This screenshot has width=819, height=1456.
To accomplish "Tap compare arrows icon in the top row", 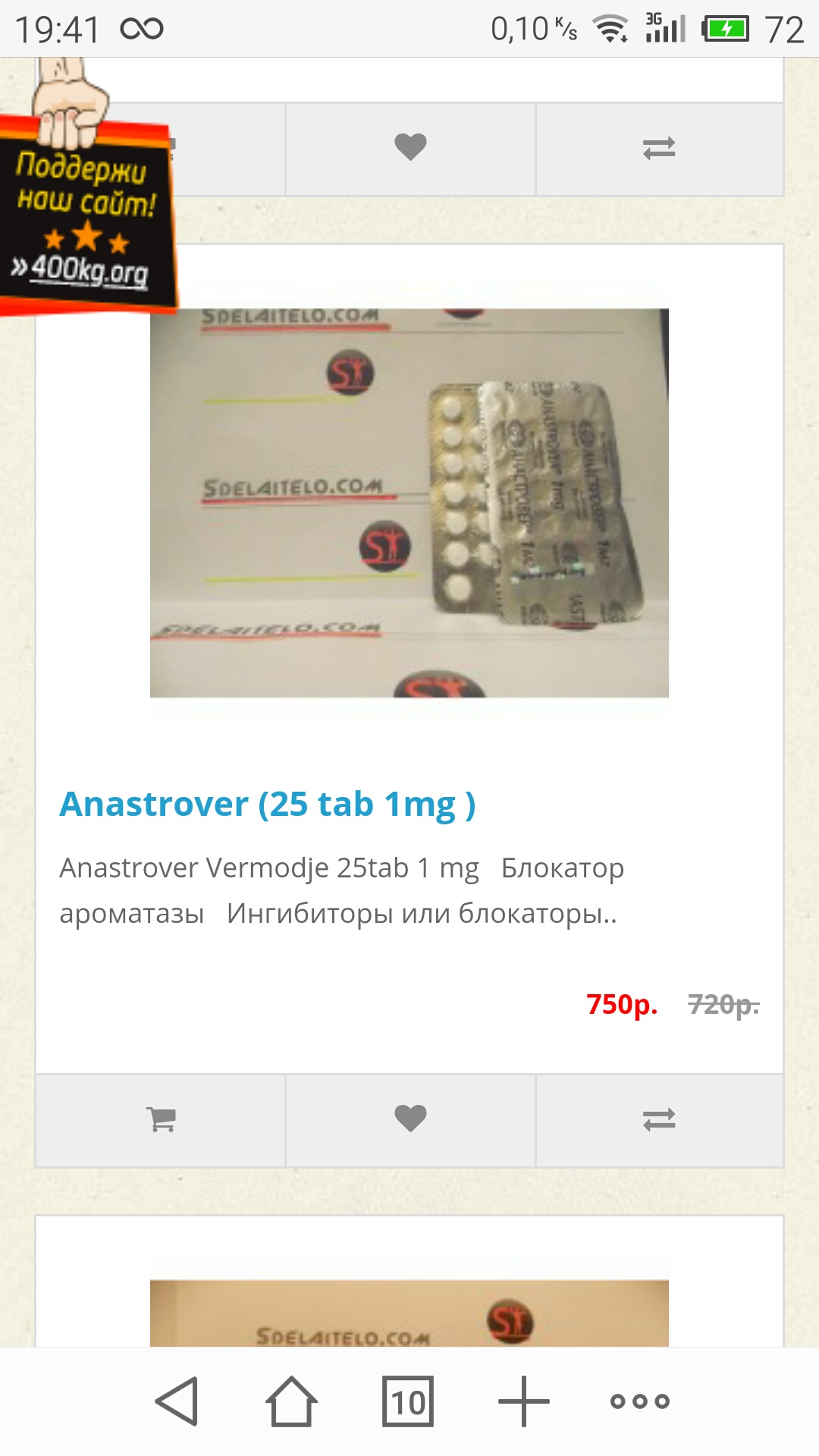I will point(660,149).
